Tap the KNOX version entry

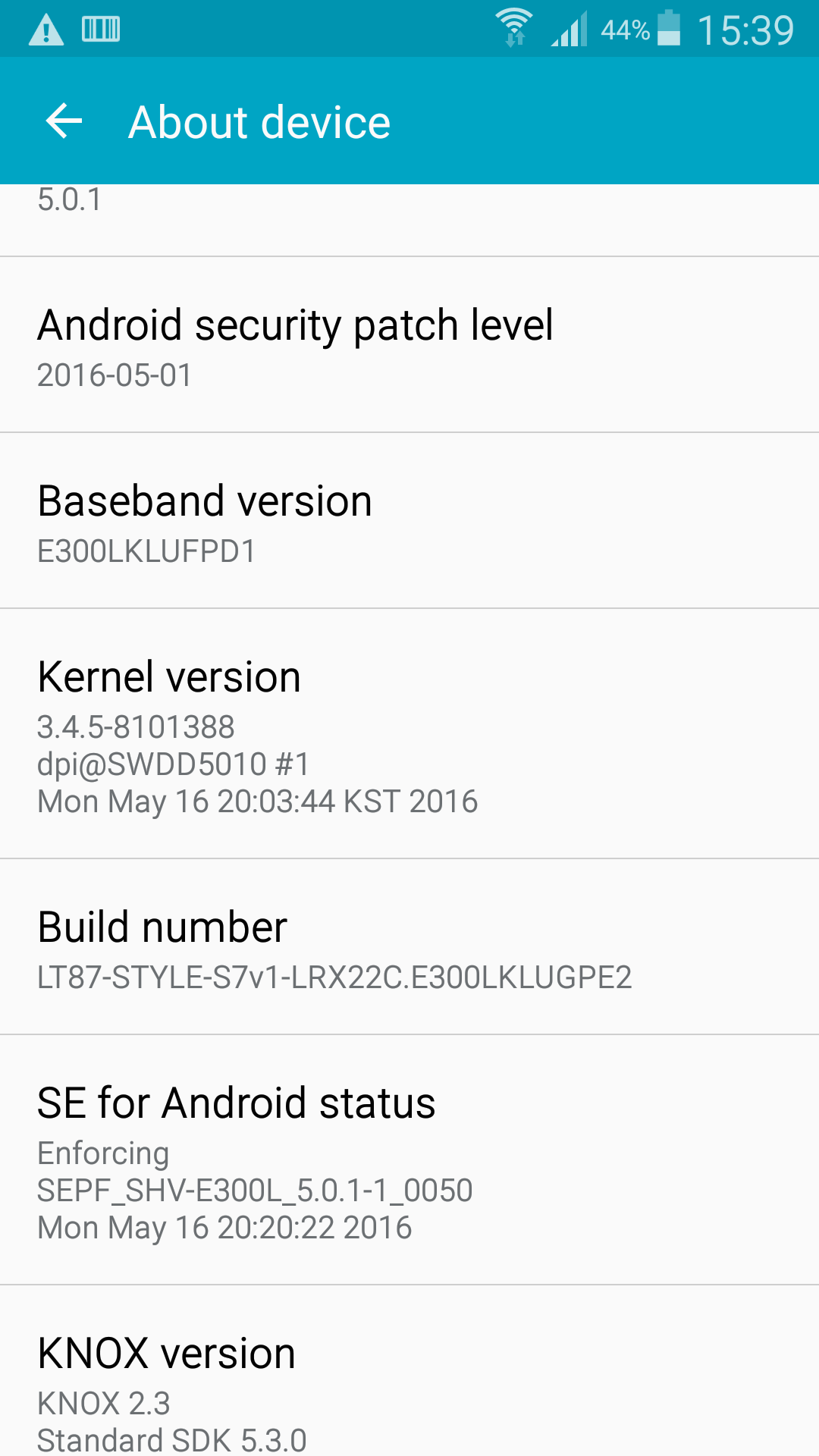point(409,1371)
